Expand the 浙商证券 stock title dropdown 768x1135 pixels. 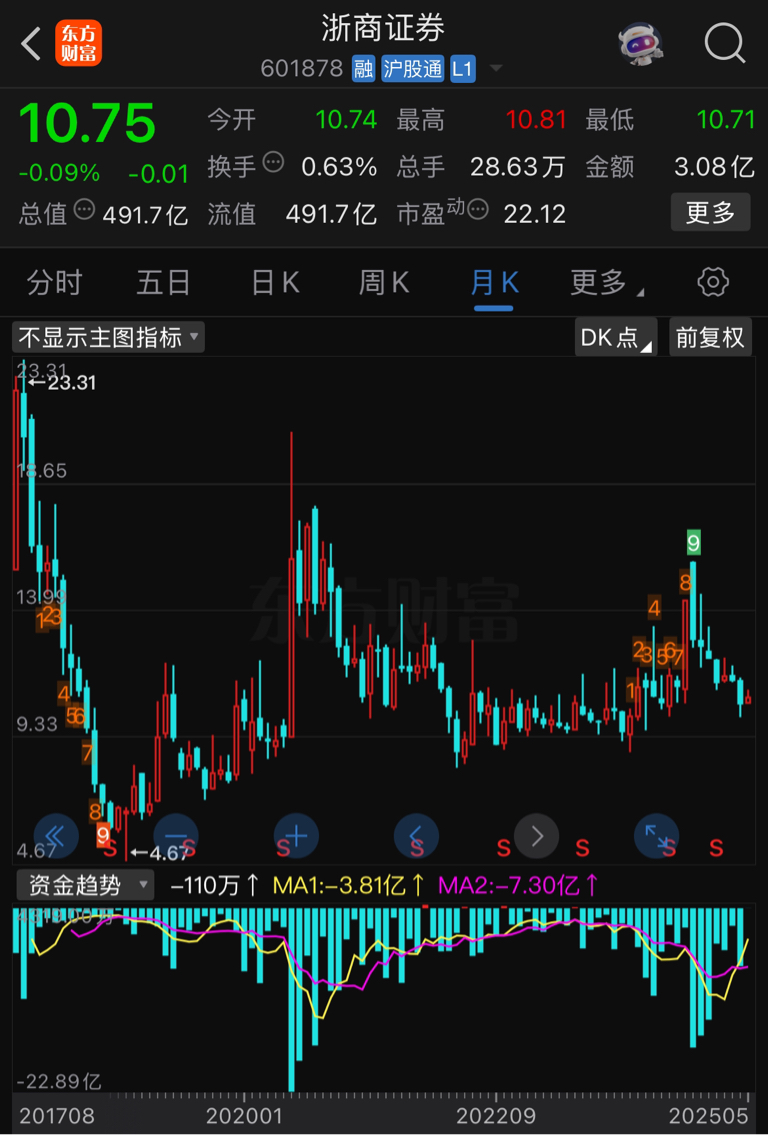[496, 69]
